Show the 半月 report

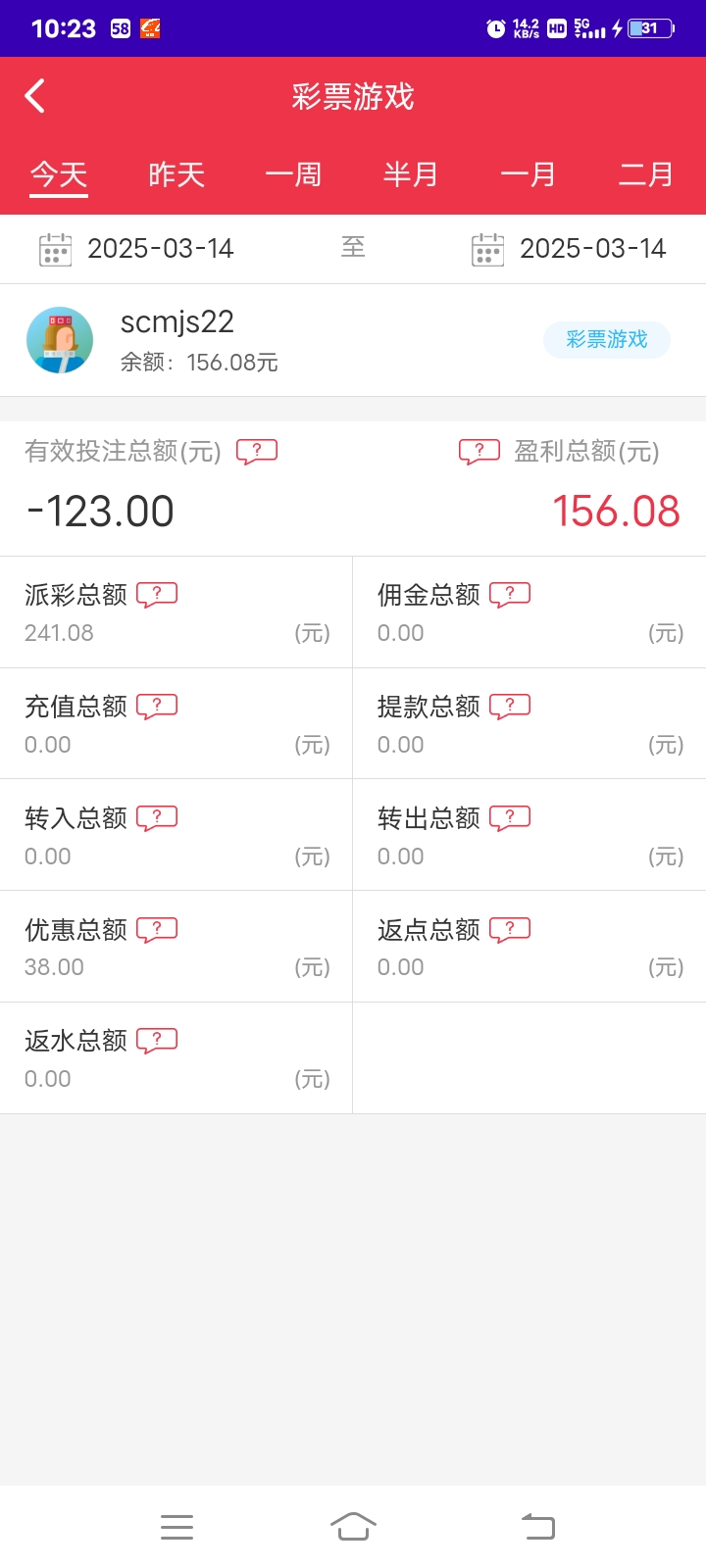(x=411, y=174)
